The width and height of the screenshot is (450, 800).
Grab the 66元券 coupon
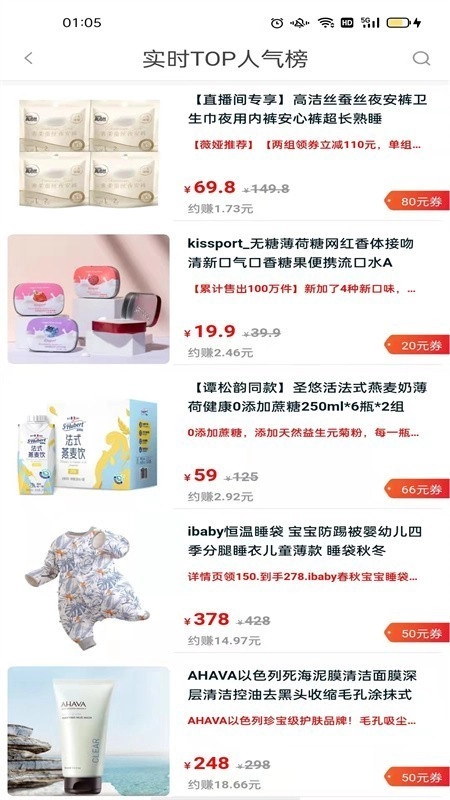(417, 489)
